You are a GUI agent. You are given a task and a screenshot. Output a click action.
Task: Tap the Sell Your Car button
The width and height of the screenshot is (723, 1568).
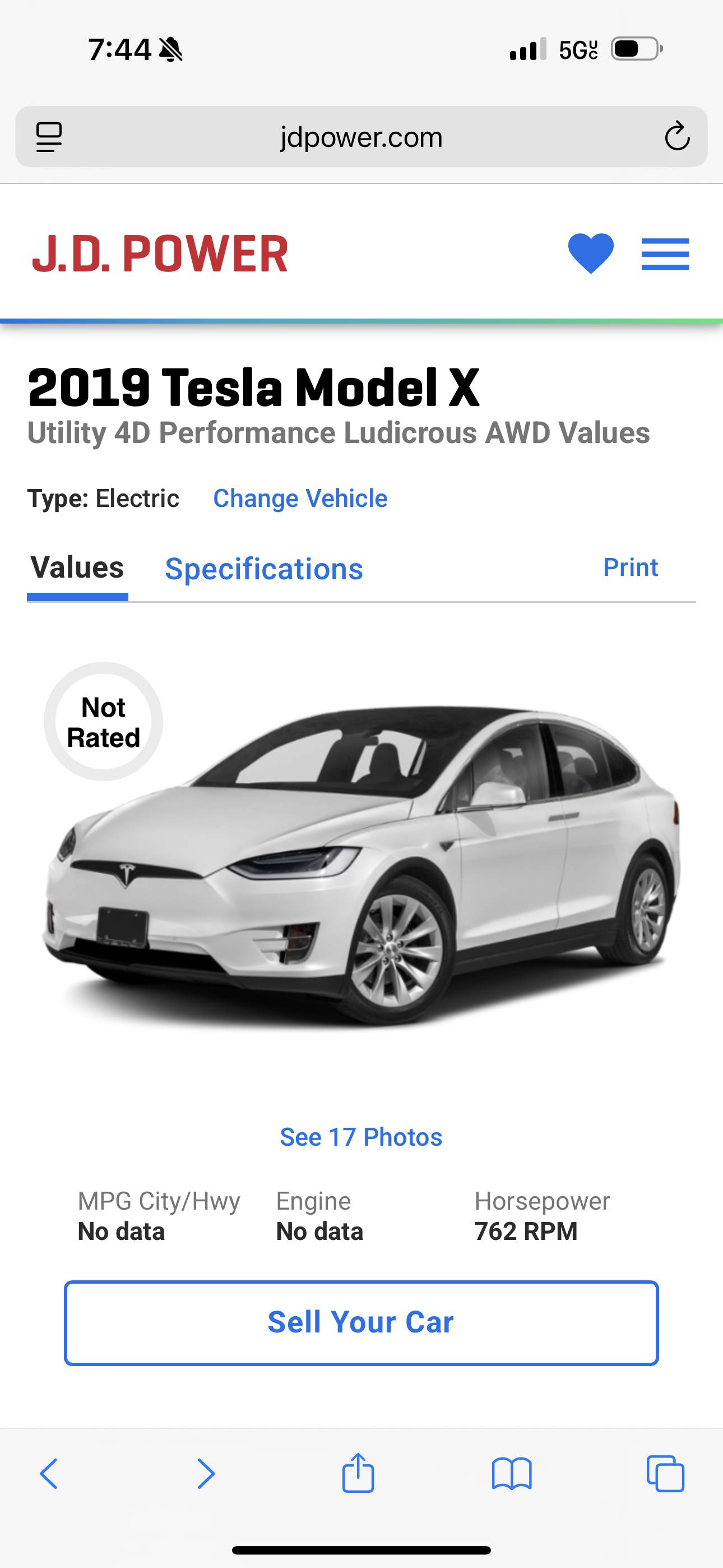(x=361, y=1323)
